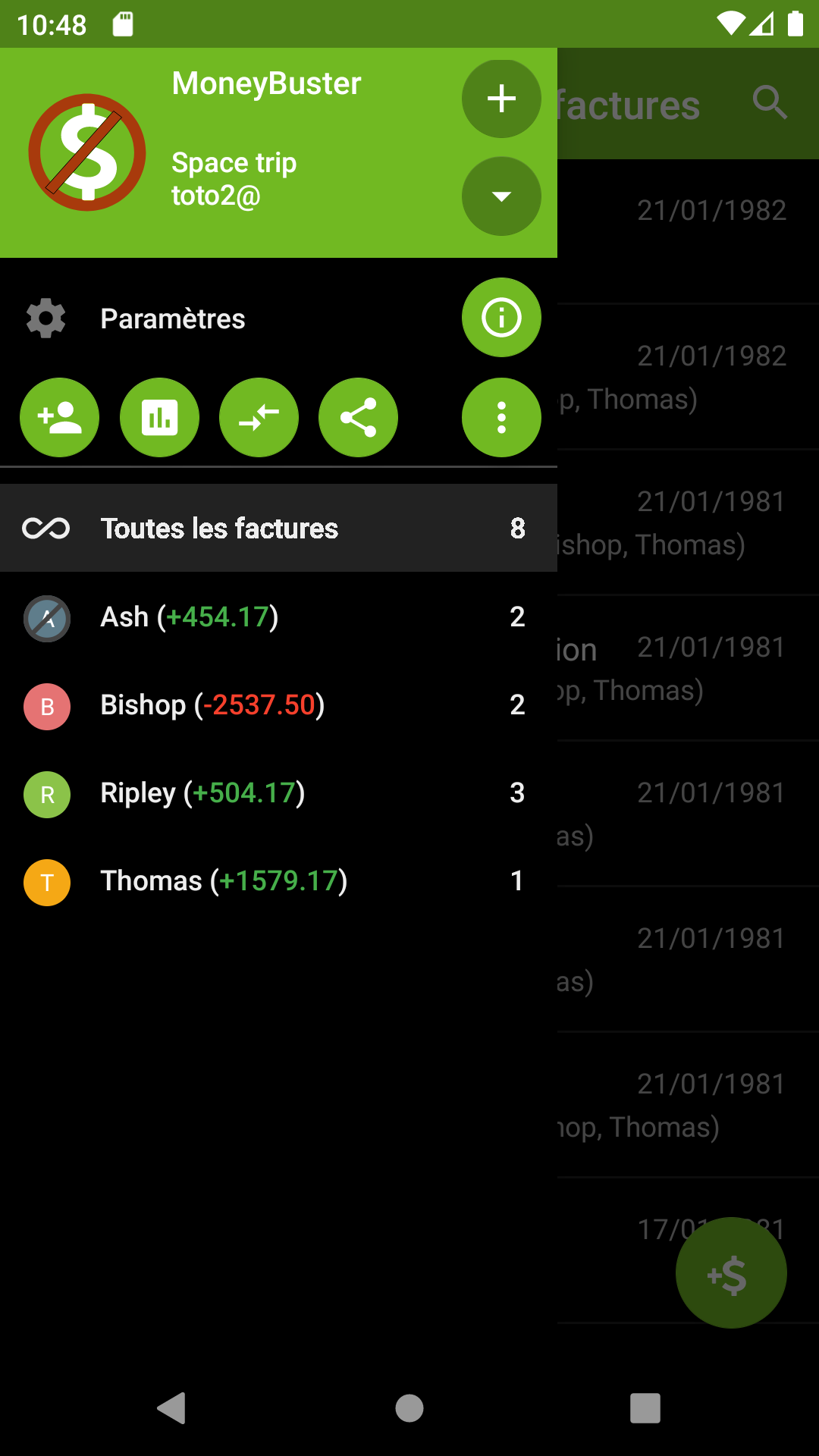View project statistics chart
The image size is (819, 1456).
pos(159,418)
